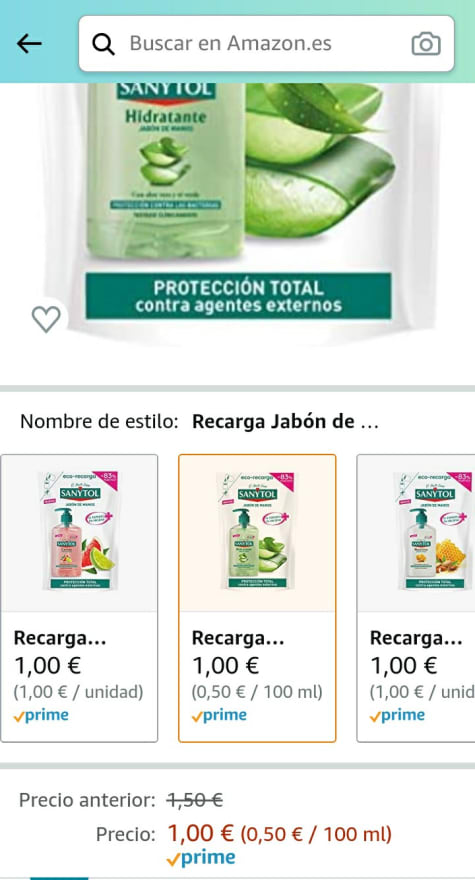Select the pink grapefruit and lime refill style

click(79, 598)
